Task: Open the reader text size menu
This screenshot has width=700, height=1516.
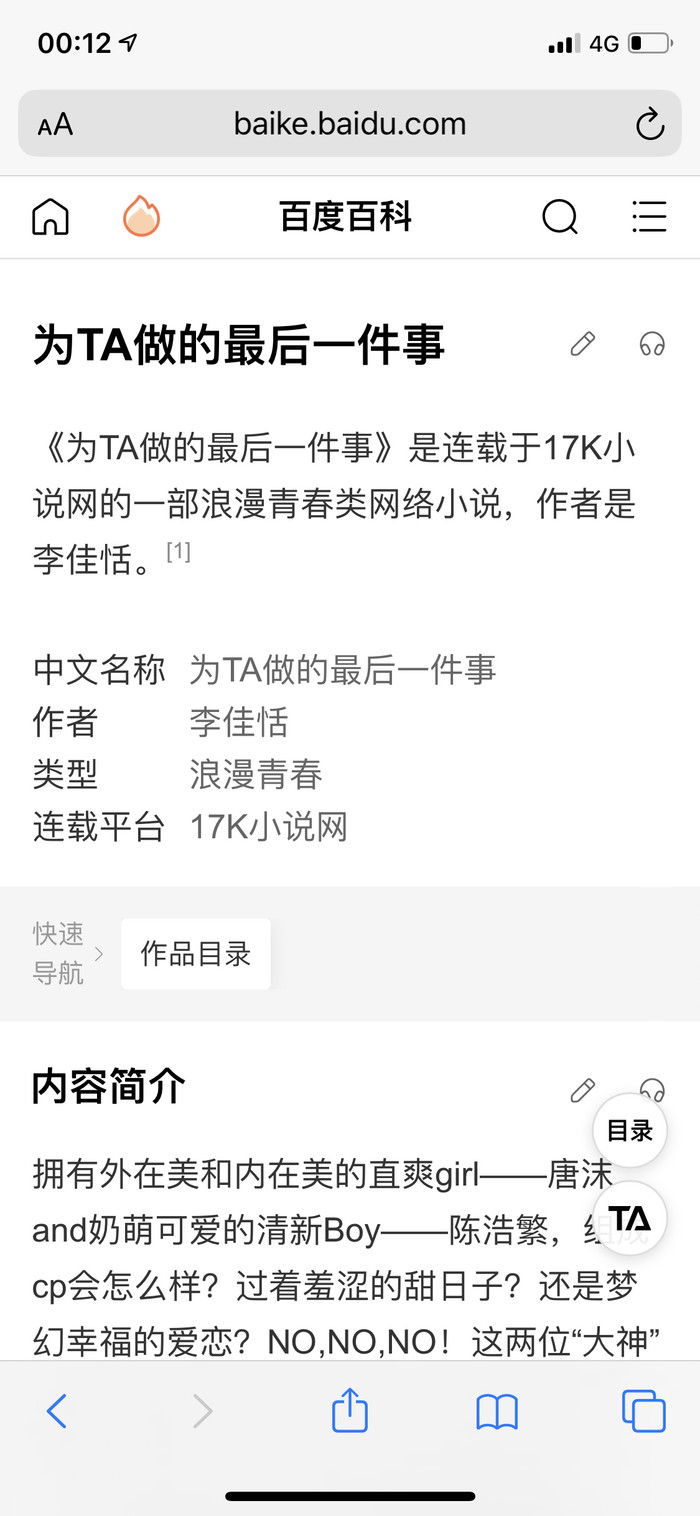Action: [x=56, y=125]
